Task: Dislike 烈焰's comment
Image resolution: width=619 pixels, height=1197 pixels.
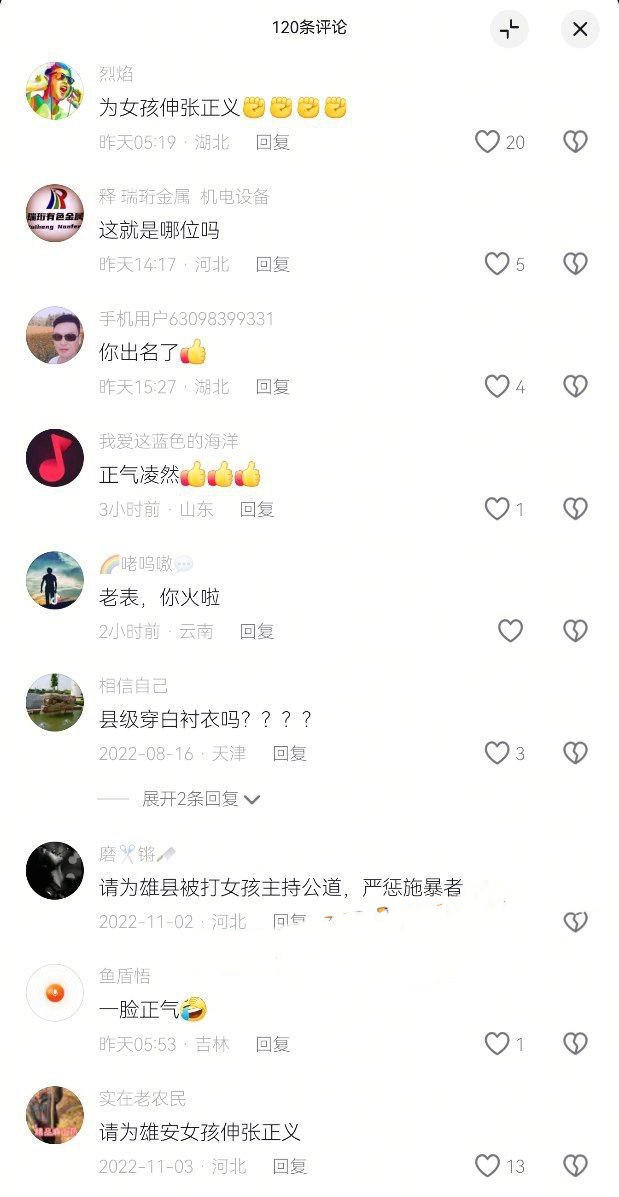Action: point(575,142)
